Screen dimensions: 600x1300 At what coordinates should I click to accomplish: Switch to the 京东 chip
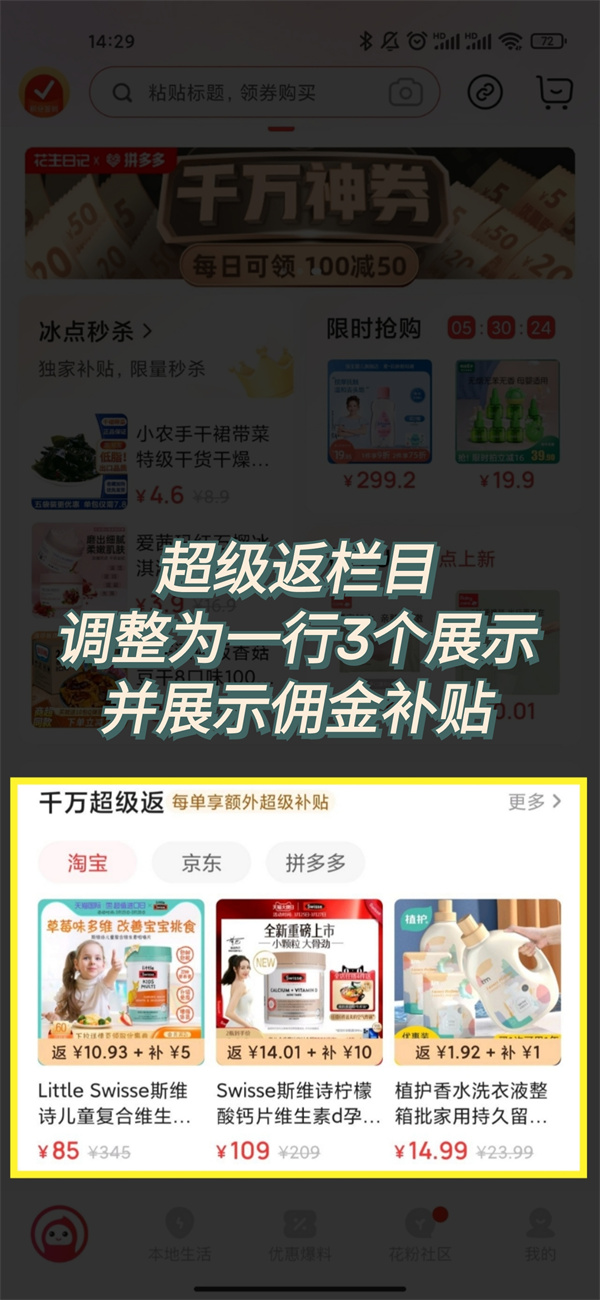(201, 863)
